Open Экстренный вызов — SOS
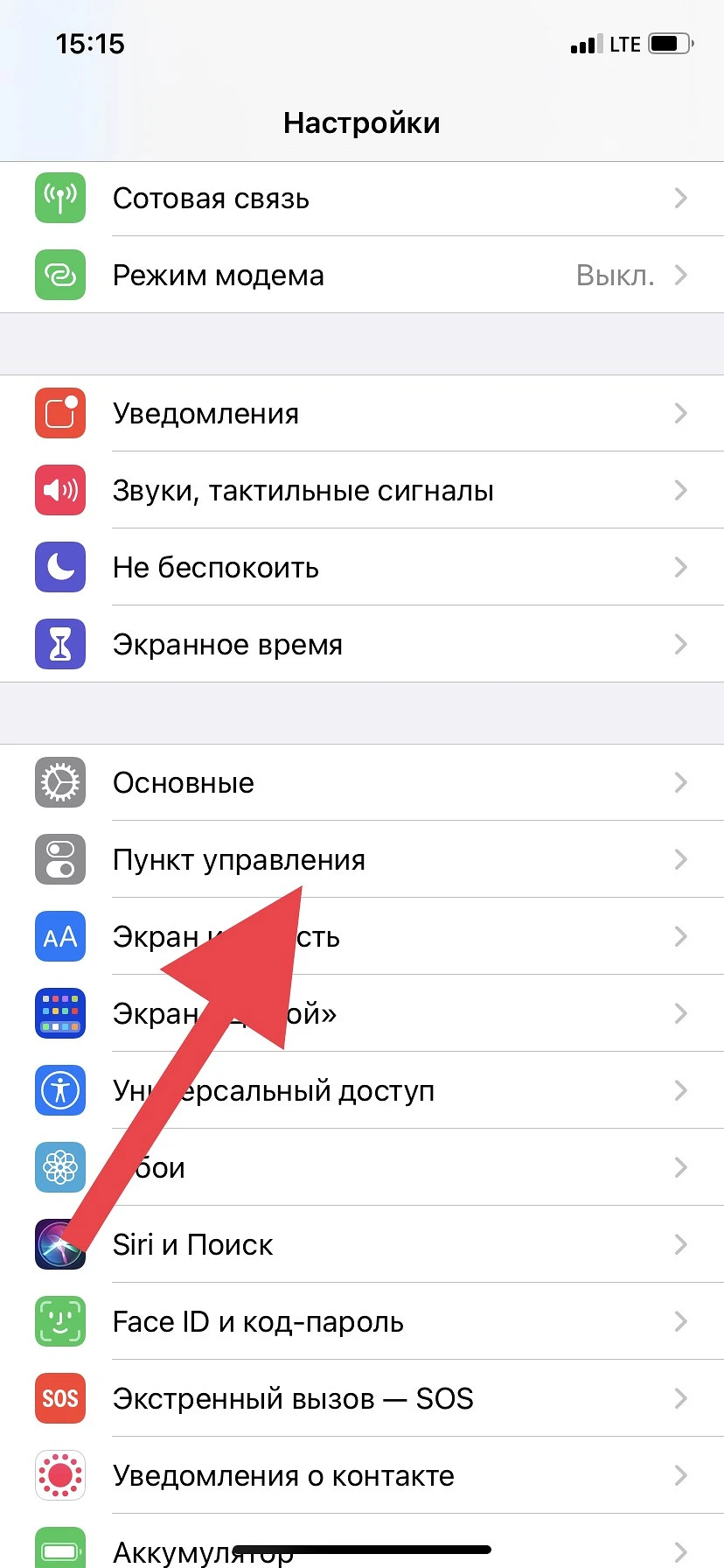The height and width of the screenshot is (1568, 724). [x=362, y=1399]
